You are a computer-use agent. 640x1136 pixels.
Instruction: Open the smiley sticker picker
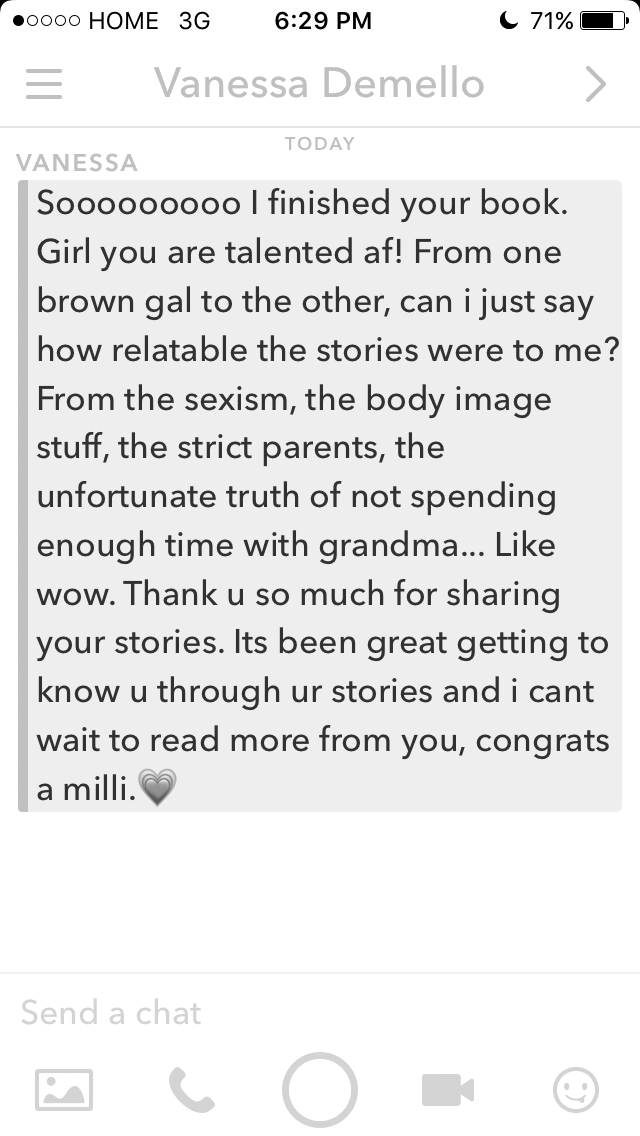coord(576,1089)
